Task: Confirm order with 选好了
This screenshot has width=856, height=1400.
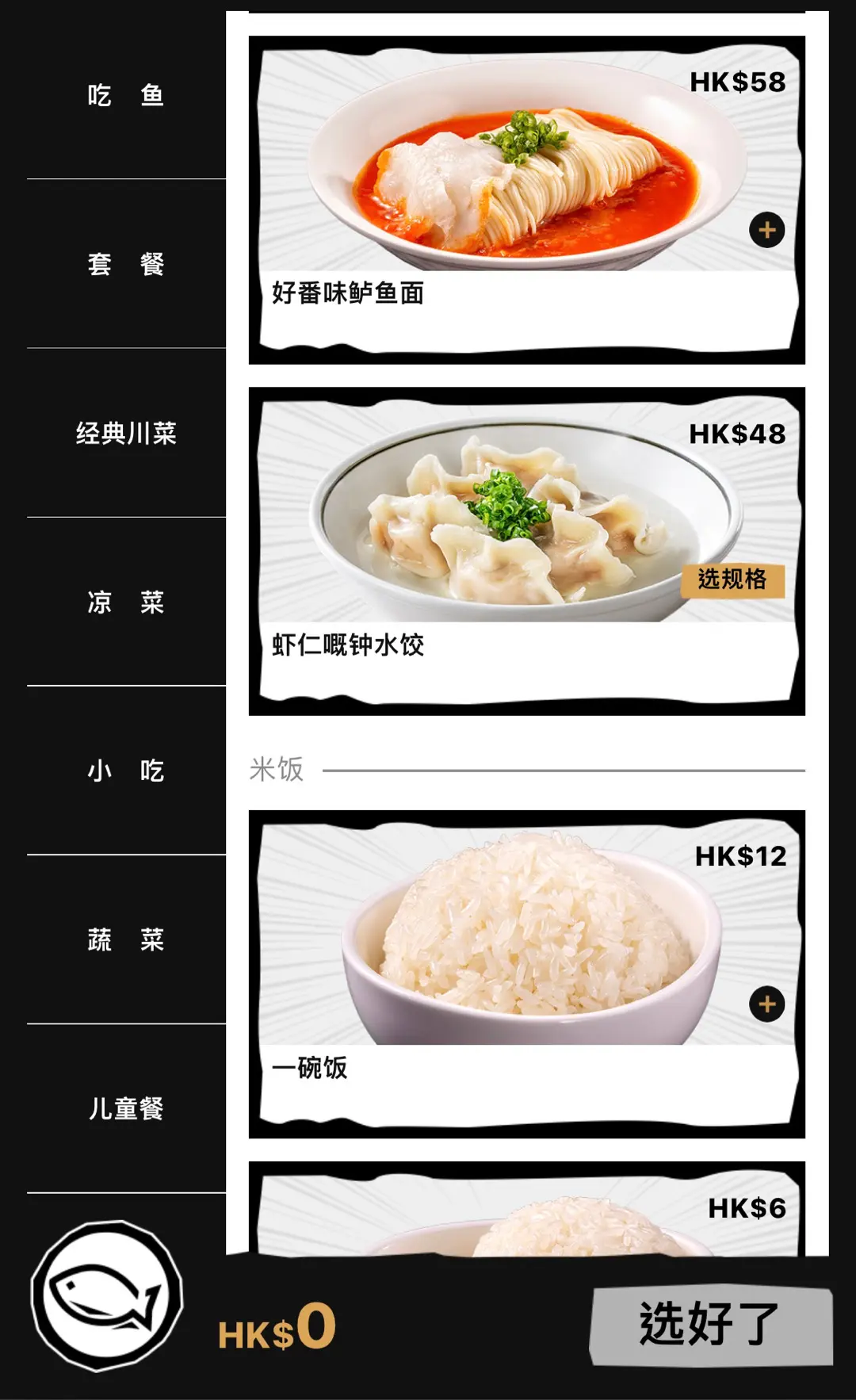Action: pos(711,1325)
